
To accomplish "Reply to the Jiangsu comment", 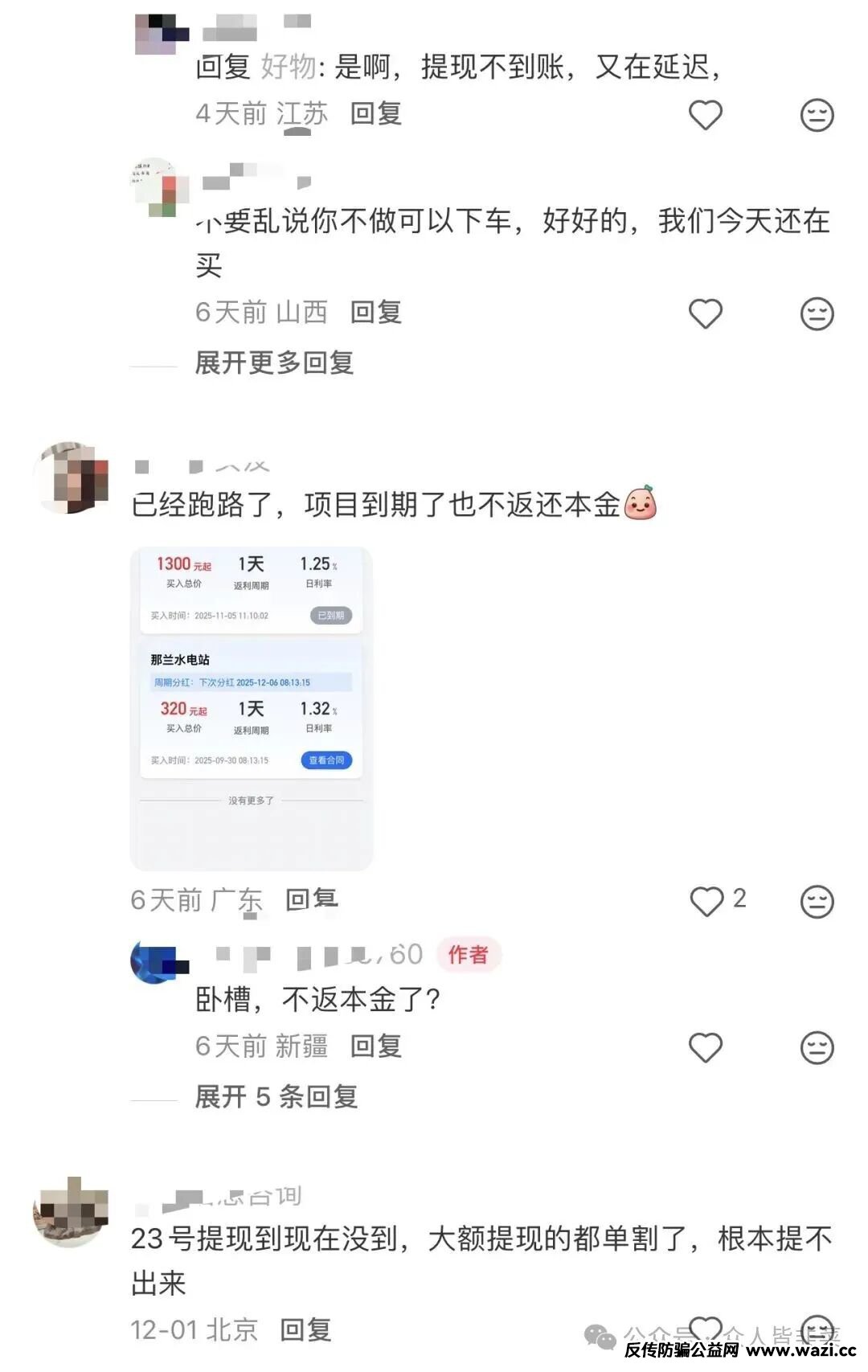I will pyautogui.click(x=375, y=113).
